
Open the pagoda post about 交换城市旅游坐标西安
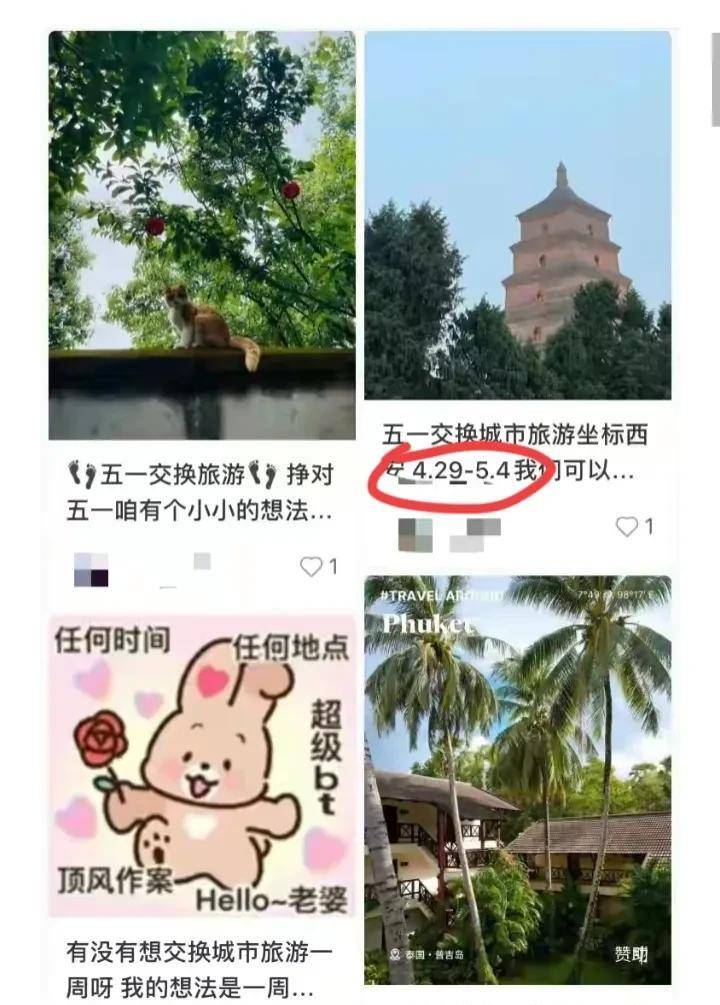[517, 215]
